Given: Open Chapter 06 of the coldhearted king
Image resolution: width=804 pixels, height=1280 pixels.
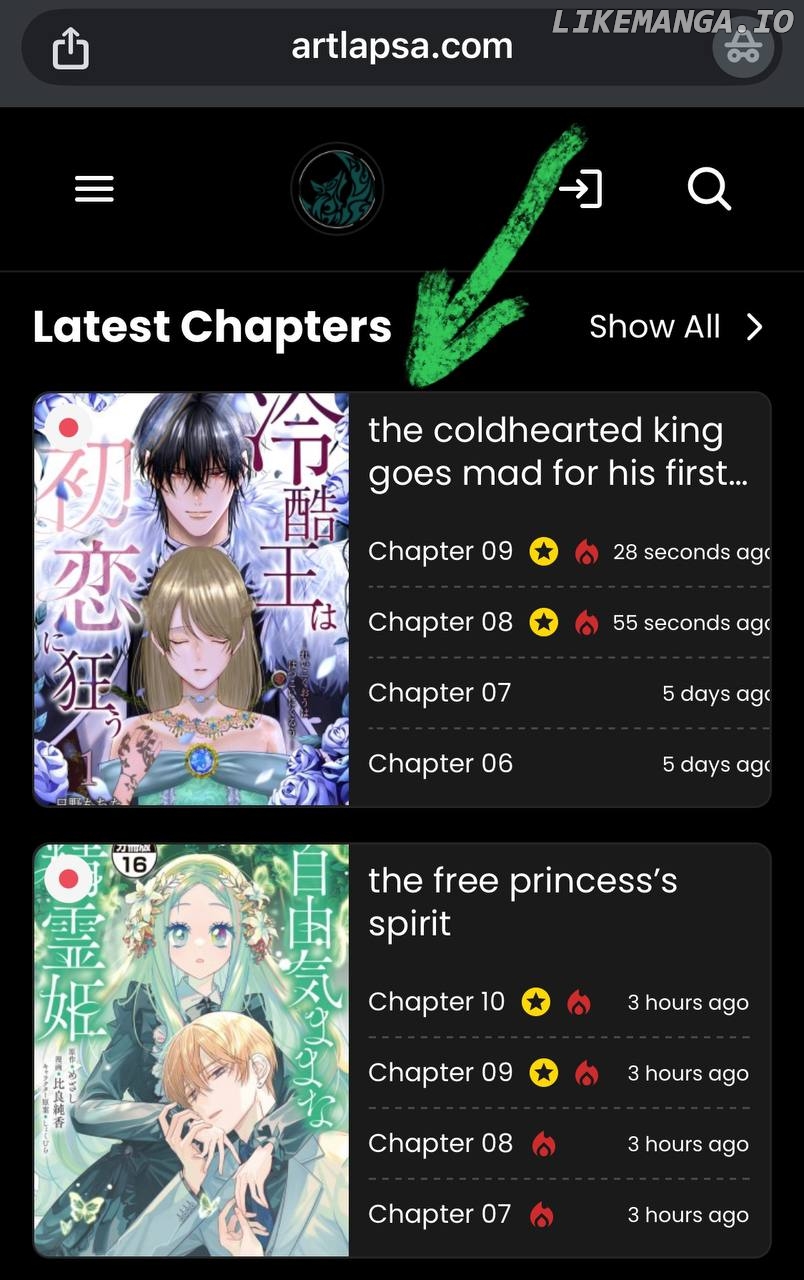Looking at the screenshot, I should (x=440, y=764).
